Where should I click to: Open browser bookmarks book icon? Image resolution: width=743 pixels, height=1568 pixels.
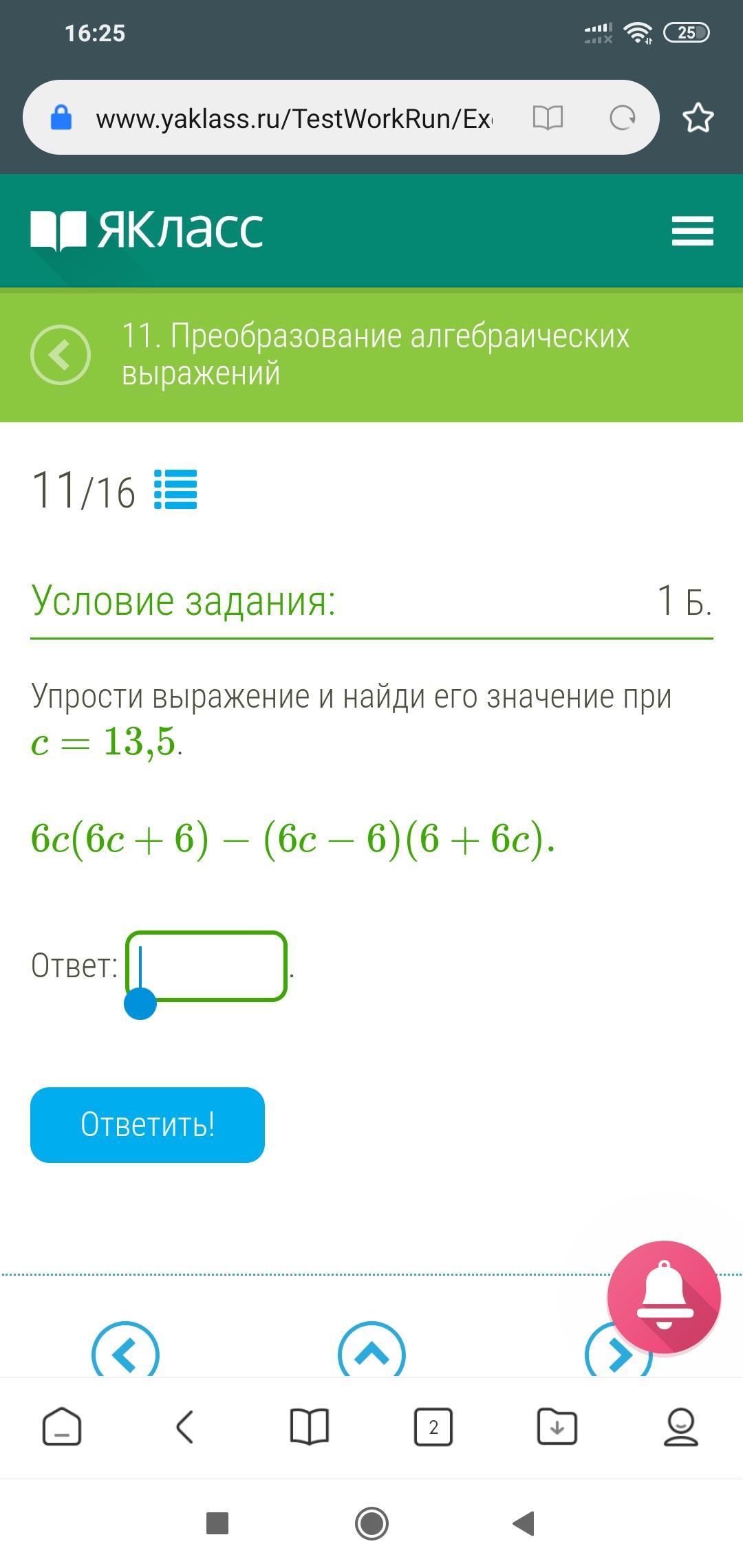click(310, 1427)
